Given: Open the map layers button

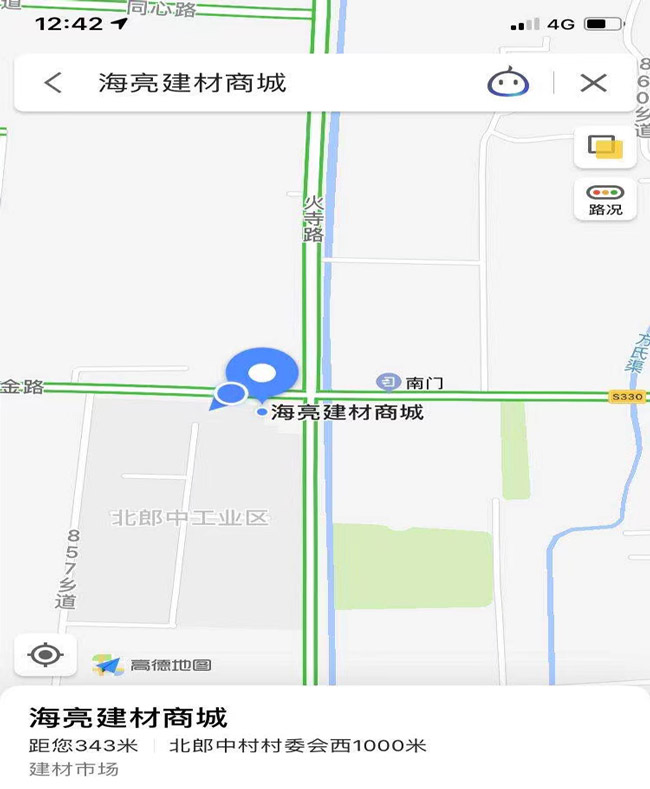Looking at the screenshot, I should coord(605,147).
